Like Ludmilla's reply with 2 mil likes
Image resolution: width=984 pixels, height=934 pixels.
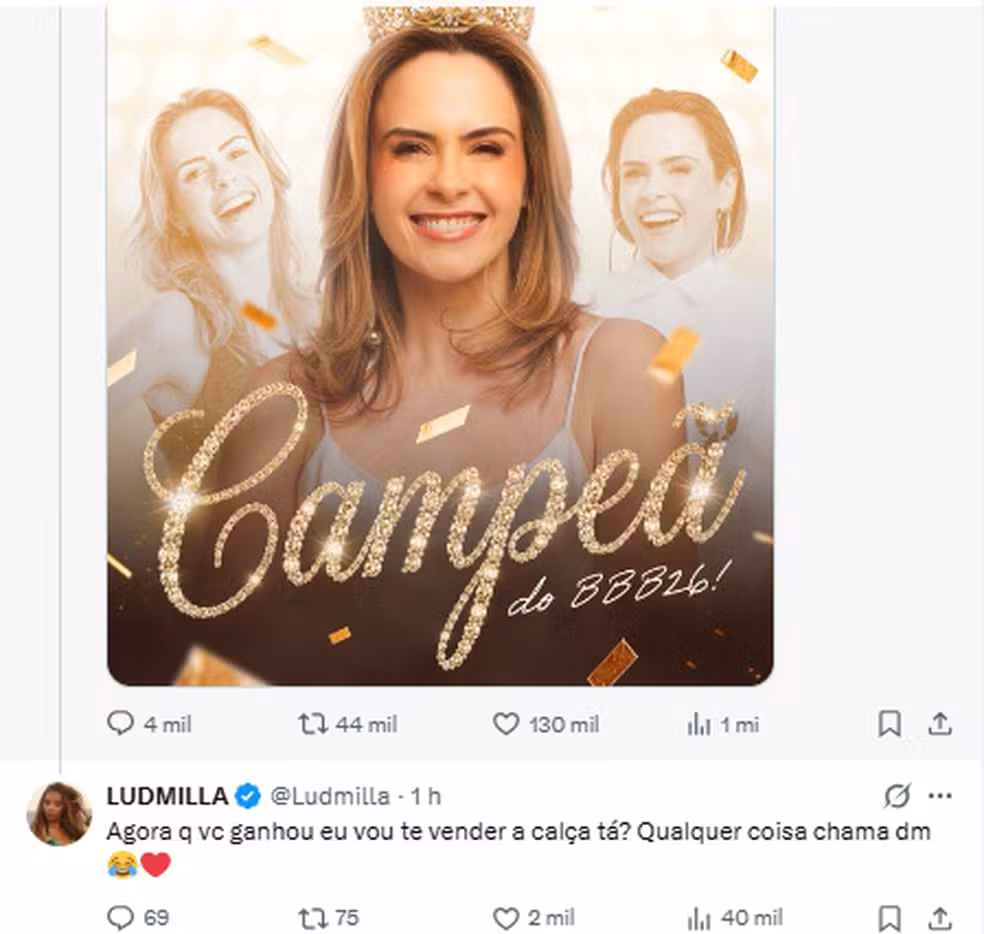507,917
